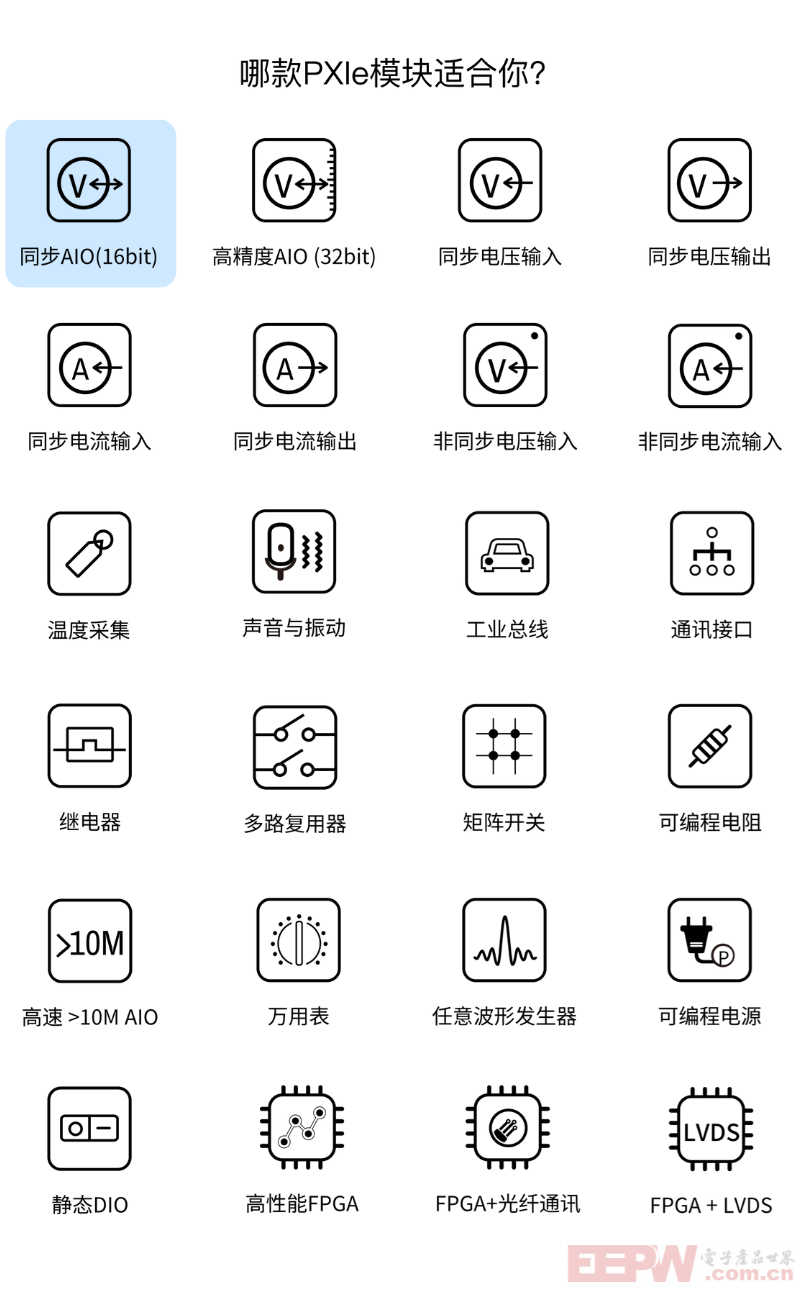Choose 同步电压输入 modules
Image resolution: width=800 pixels, height=1289 pixels.
click(x=500, y=204)
